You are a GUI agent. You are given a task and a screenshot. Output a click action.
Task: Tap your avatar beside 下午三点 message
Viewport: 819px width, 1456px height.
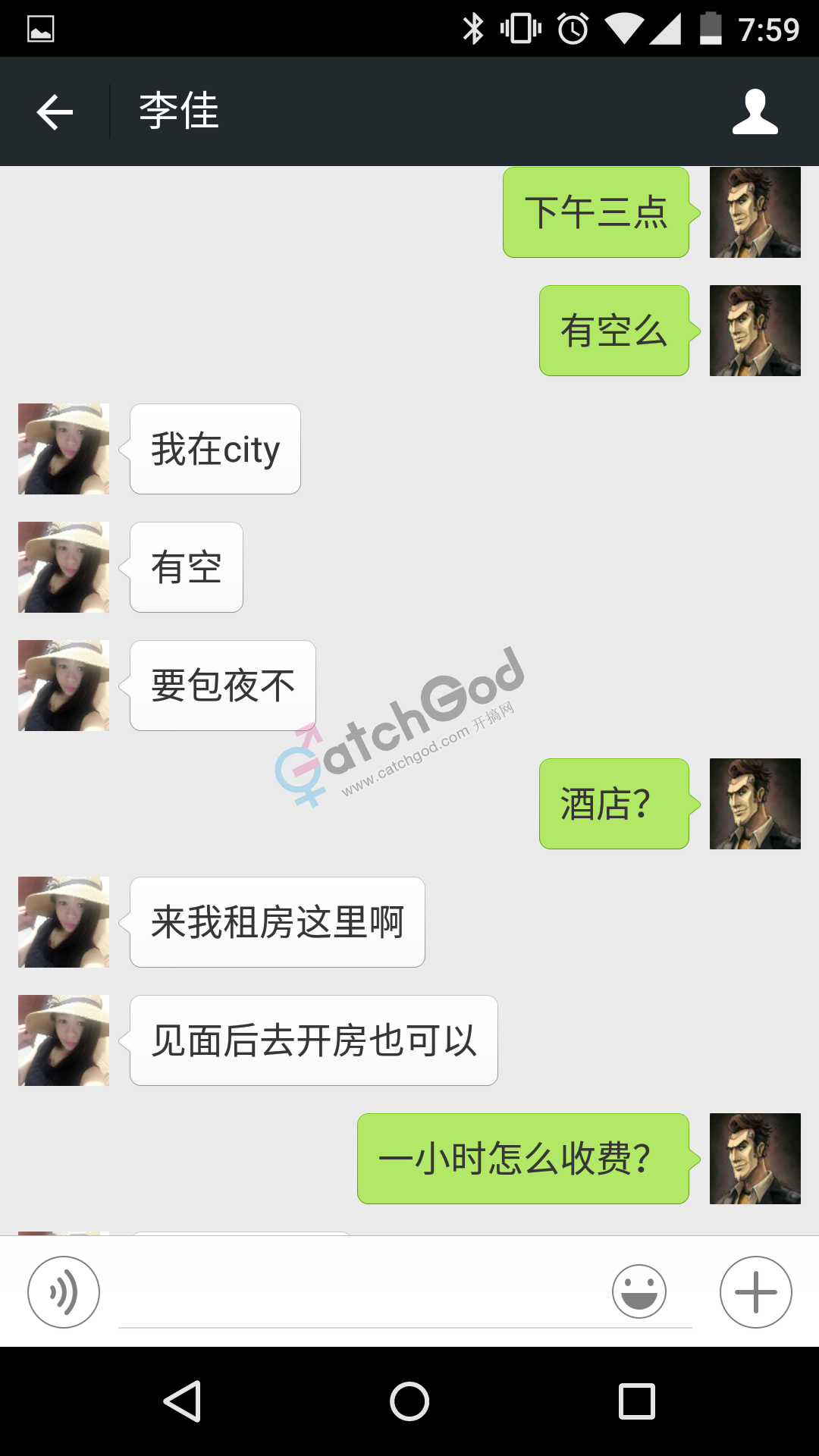[x=755, y=212]
